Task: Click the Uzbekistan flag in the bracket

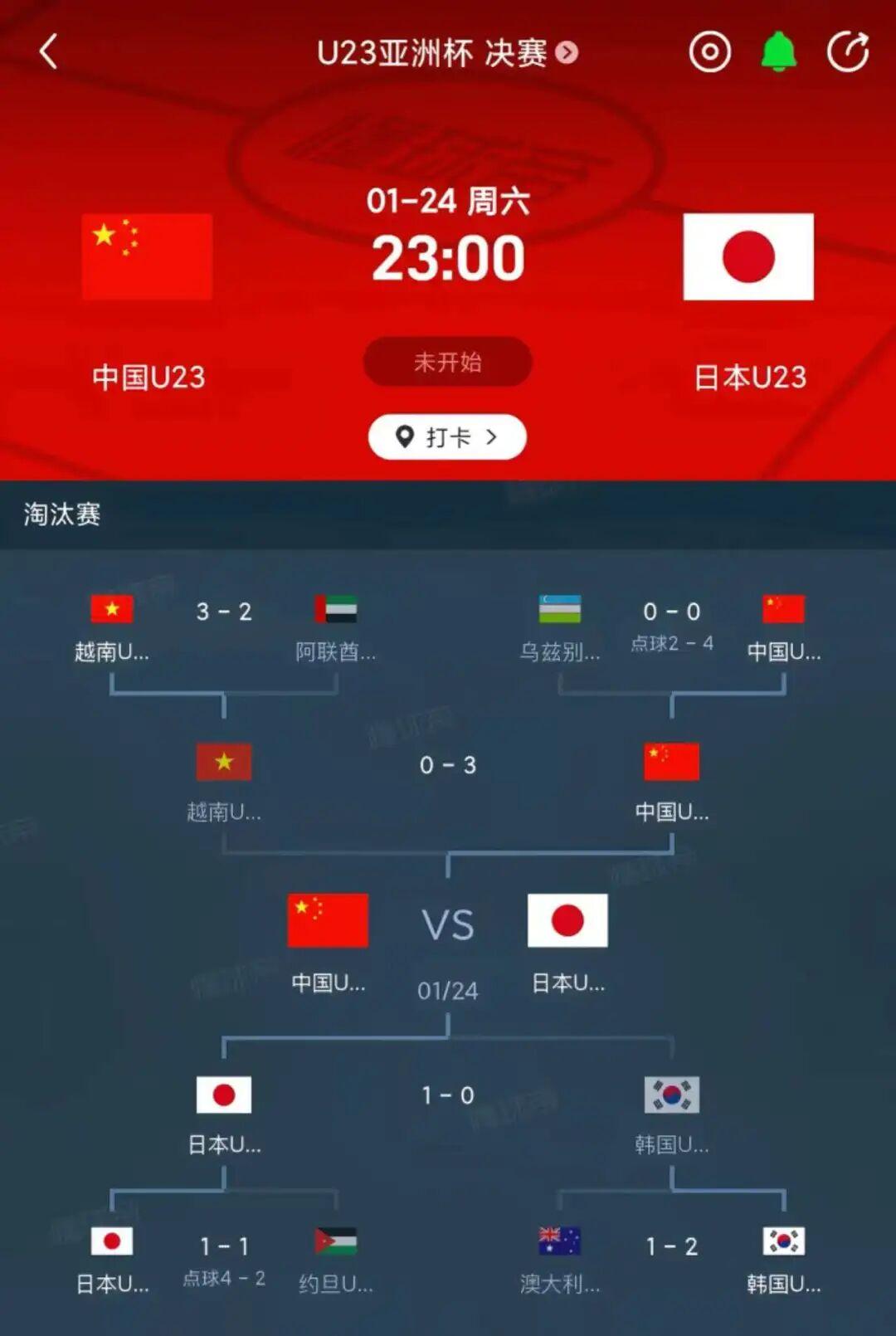Action: [558, 609]
